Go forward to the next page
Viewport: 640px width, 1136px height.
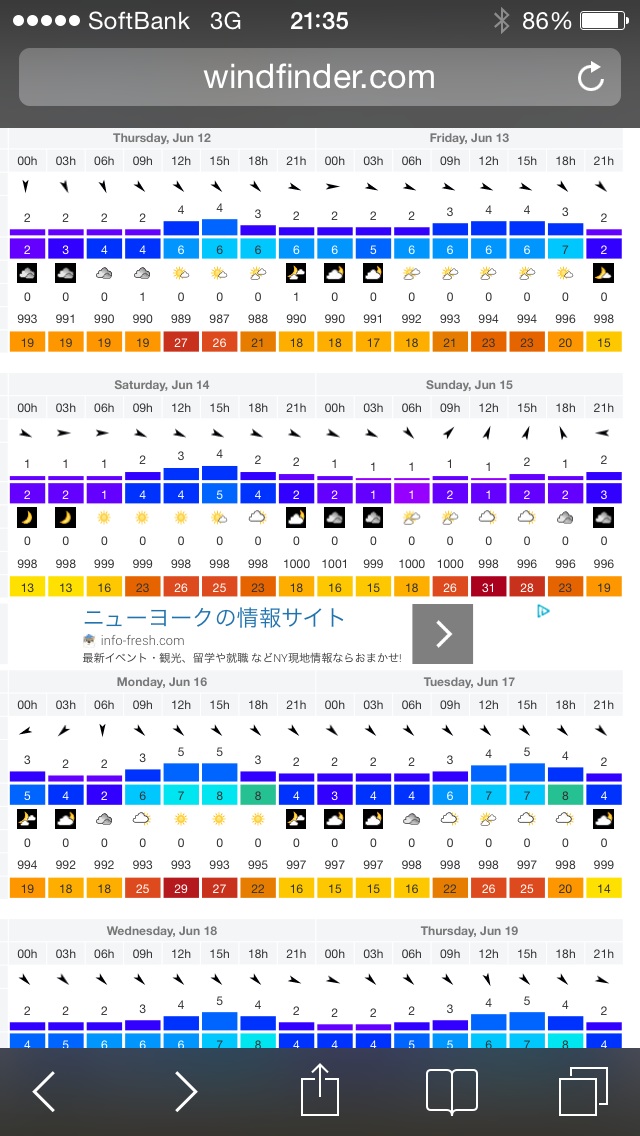pos(186,1091)
